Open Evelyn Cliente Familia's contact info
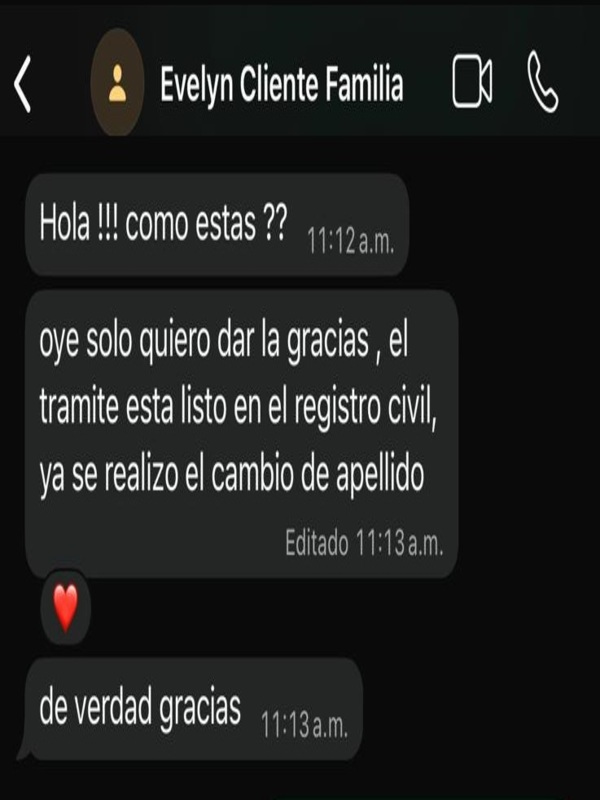 pos(281,85)
